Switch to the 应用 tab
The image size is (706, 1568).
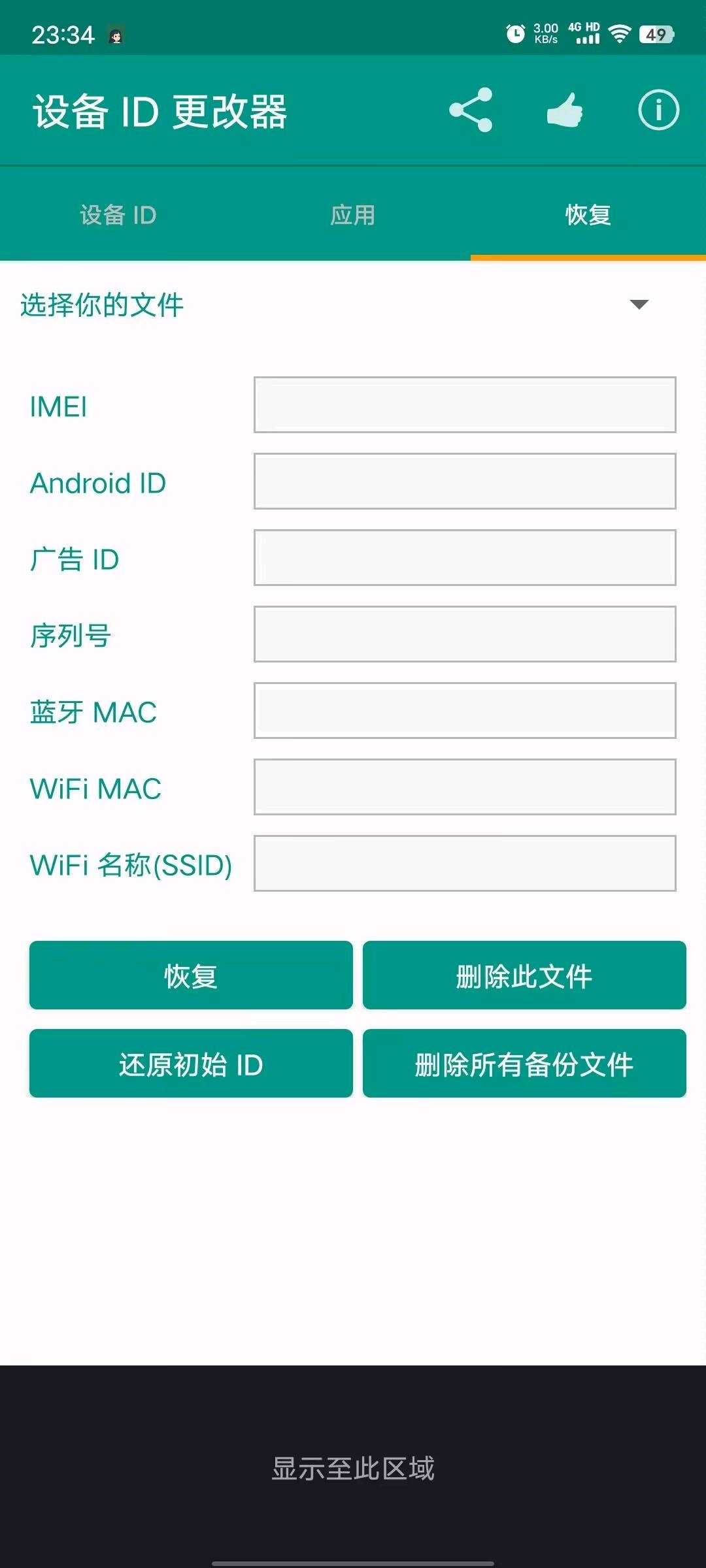(353, 214)
